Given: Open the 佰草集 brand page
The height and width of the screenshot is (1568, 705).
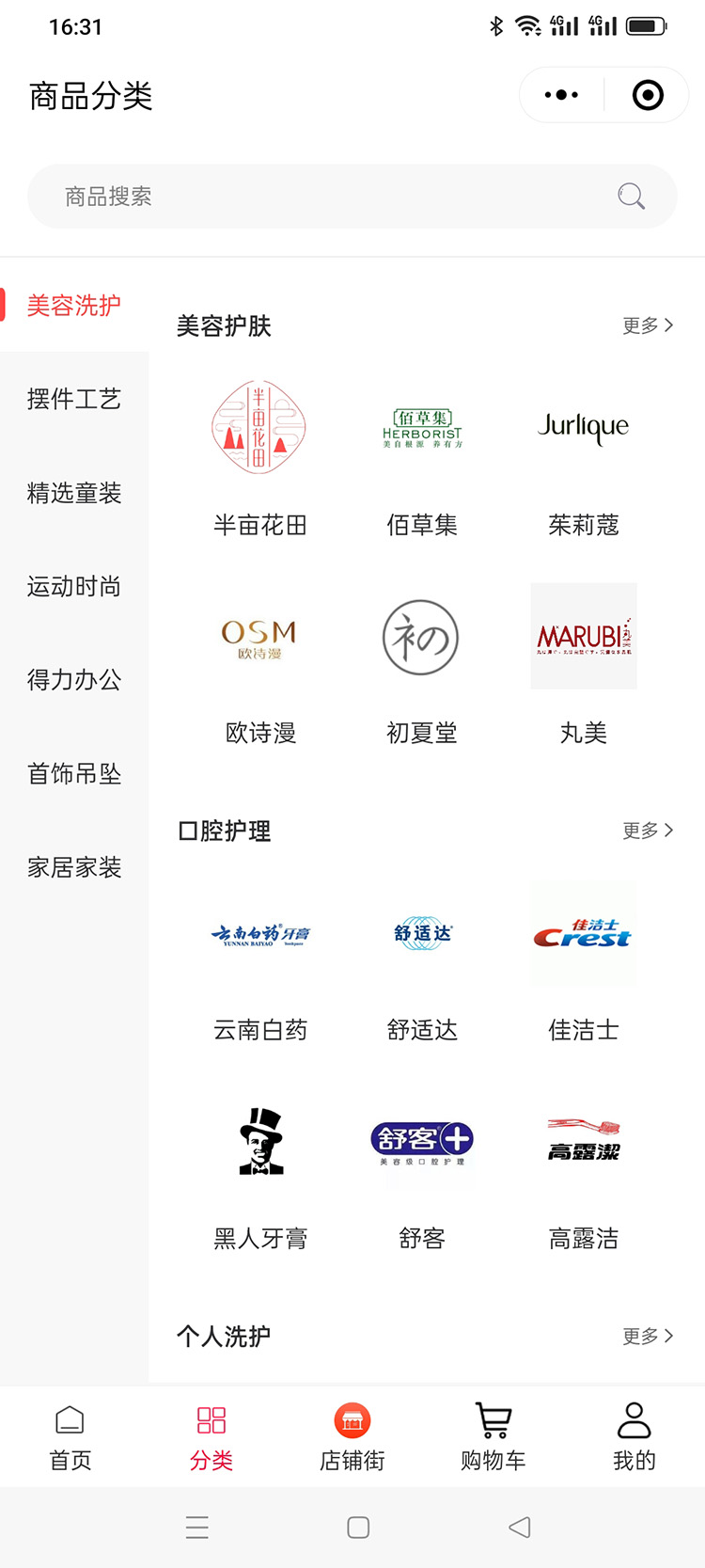Looking at the screenshot, I should coord(422,451).
